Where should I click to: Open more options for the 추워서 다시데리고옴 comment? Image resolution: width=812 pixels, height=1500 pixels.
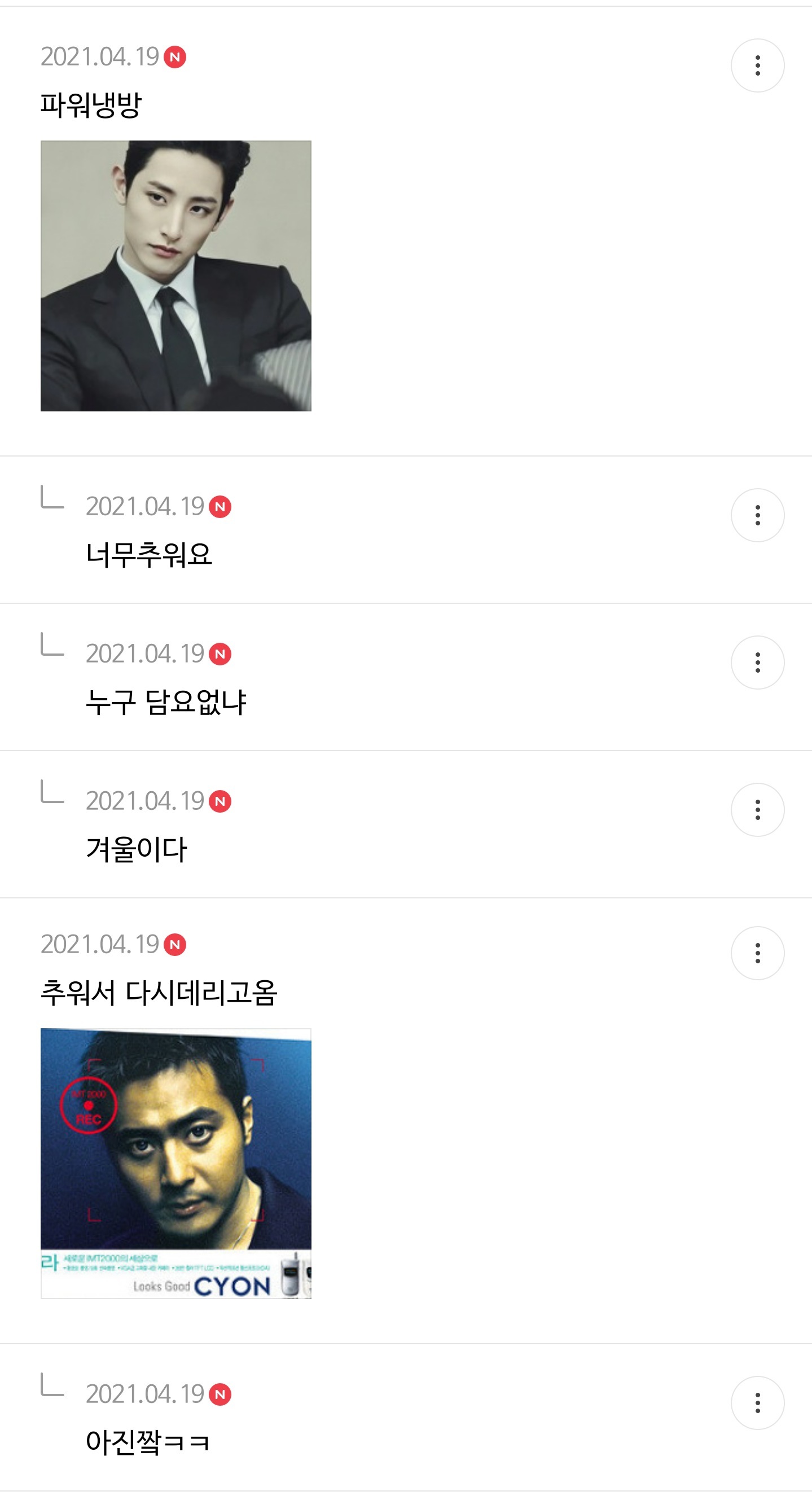[x=757, y=953]
